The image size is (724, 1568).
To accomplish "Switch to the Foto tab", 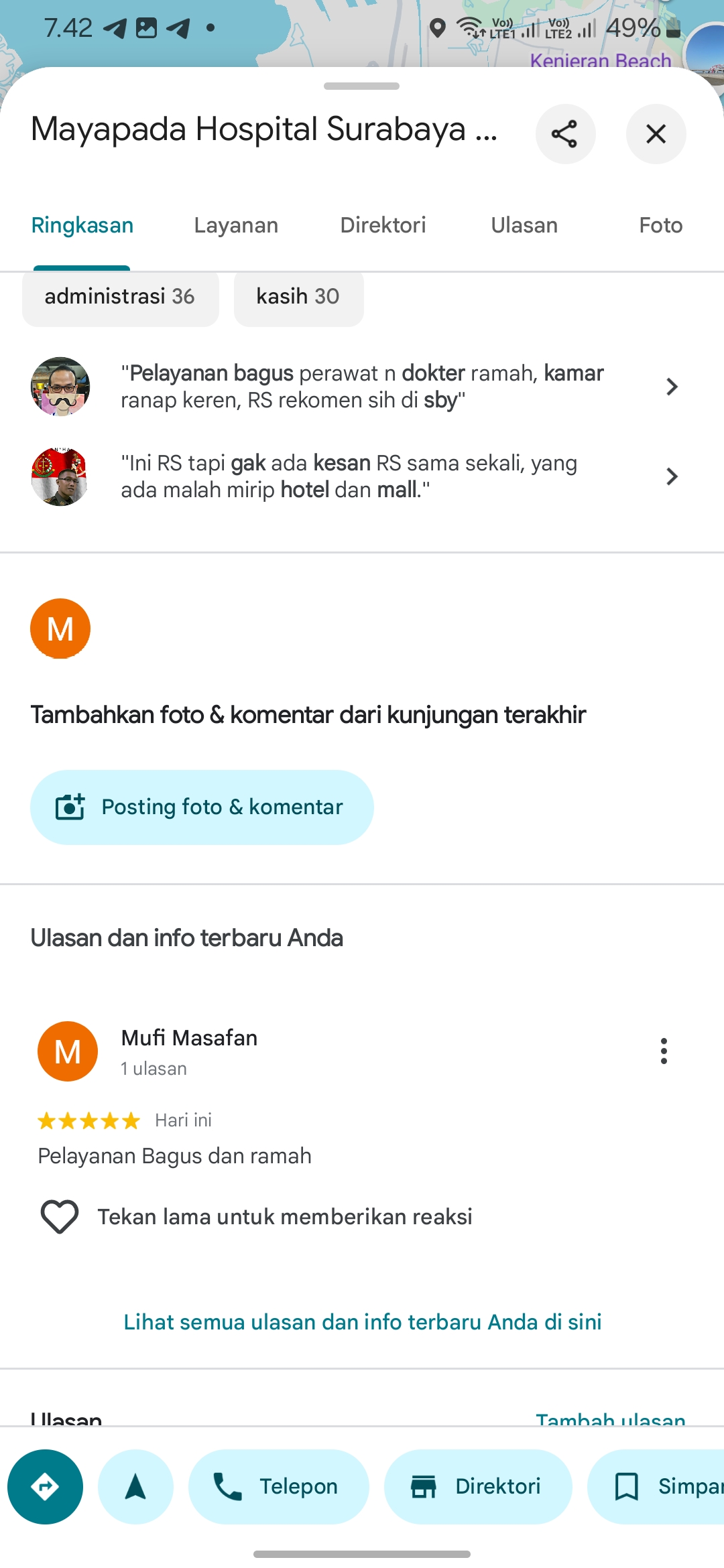I will pyautogui.click(x=660, y=225).
